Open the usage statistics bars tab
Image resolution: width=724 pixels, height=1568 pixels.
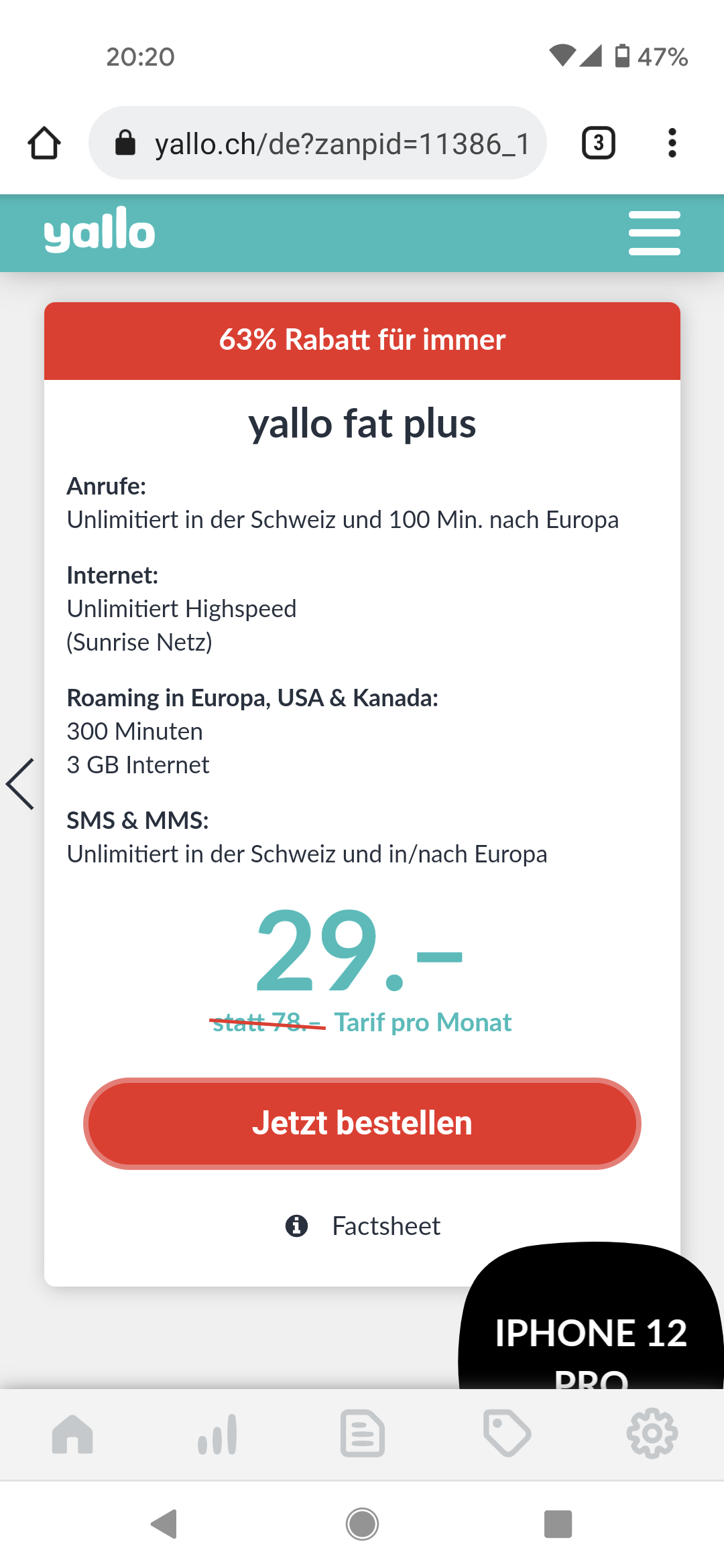[217, 1434]
